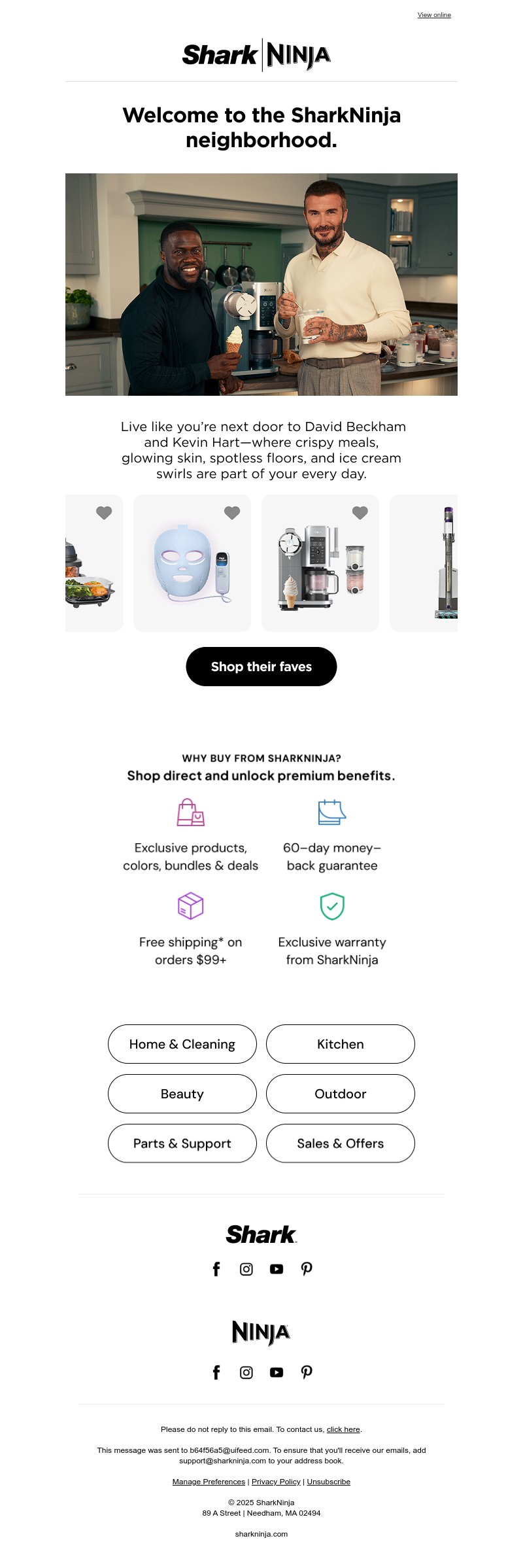
Task: Open Ninja's YouTube channel
Action: [x=277, y=1372]
